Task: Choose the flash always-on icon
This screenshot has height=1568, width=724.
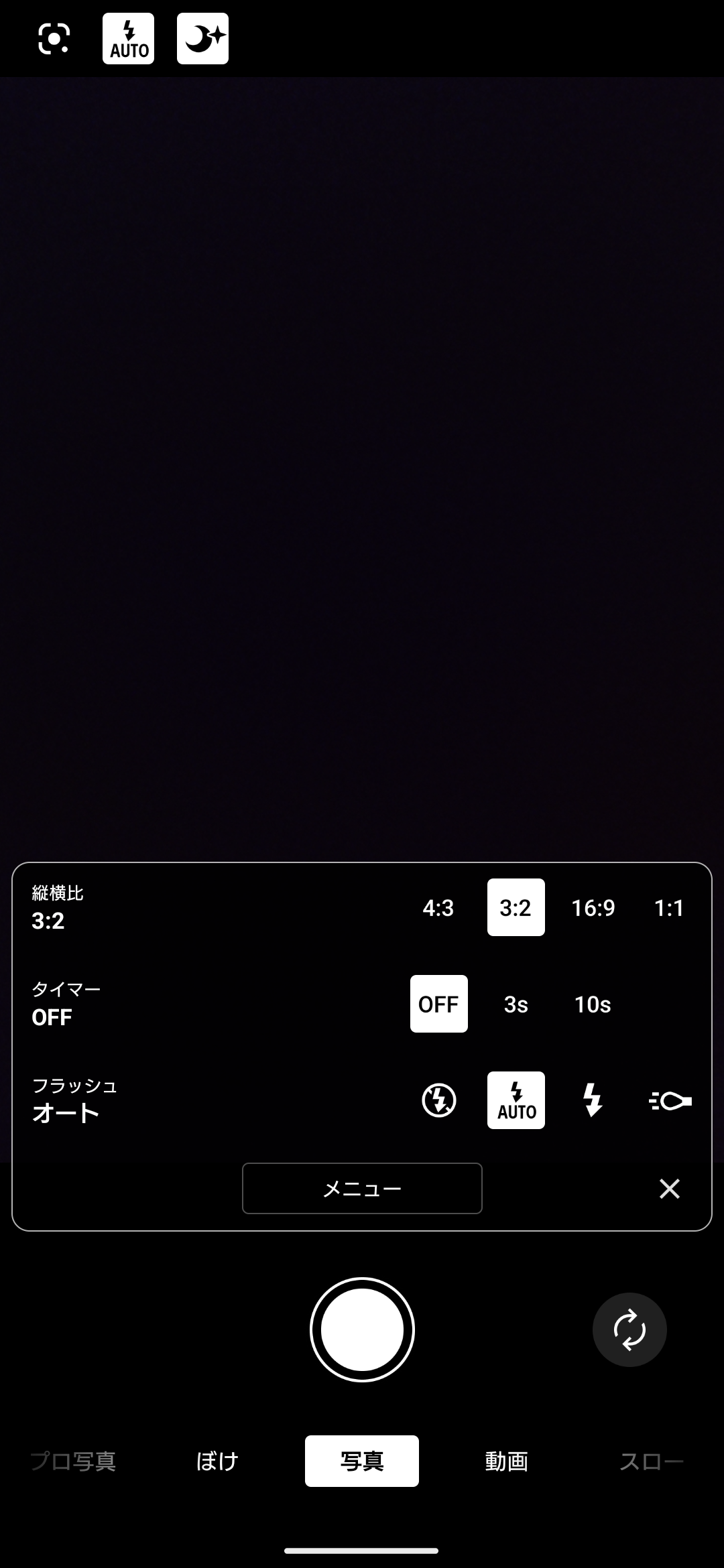Action: [592, 1101]
